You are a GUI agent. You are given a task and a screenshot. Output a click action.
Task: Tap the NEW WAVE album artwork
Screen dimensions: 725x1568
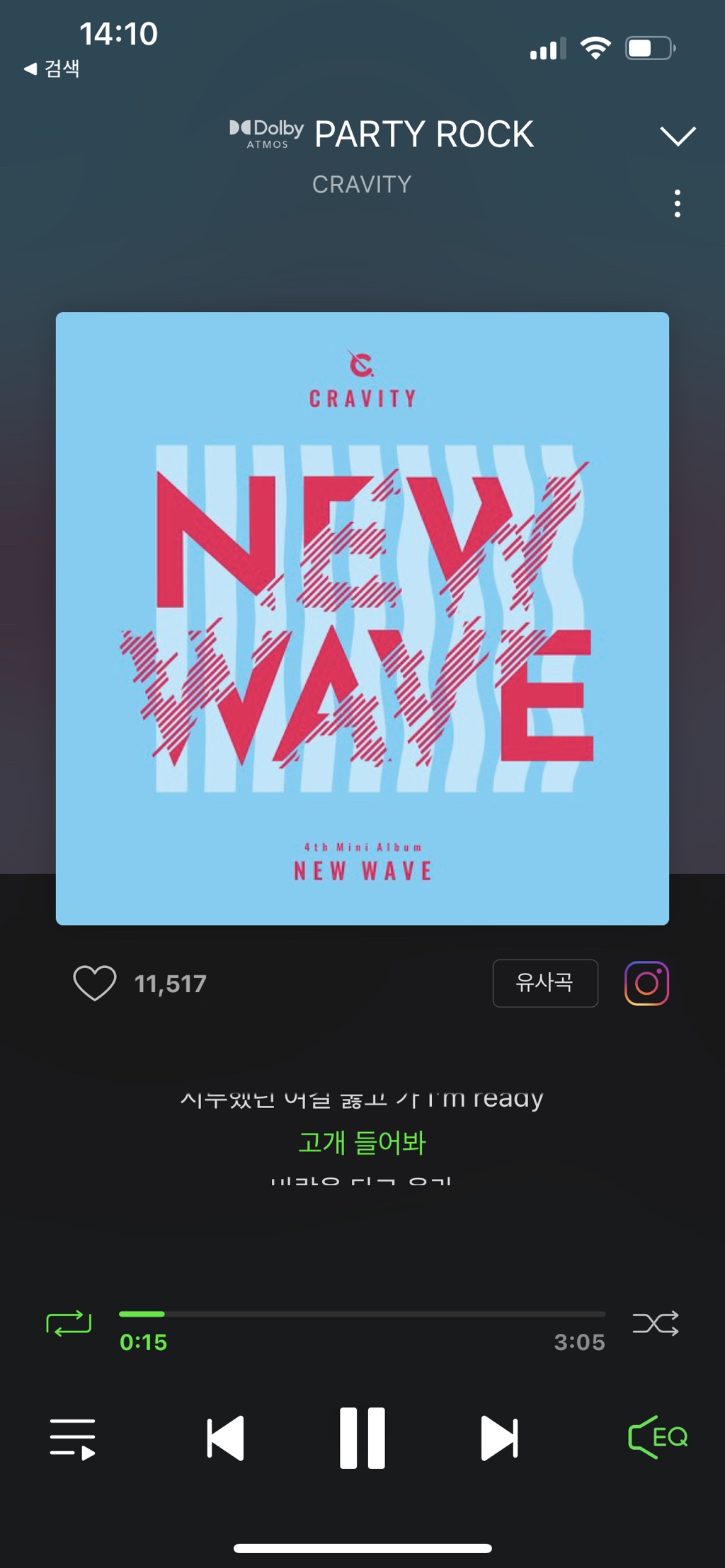[x=362, y=617]
